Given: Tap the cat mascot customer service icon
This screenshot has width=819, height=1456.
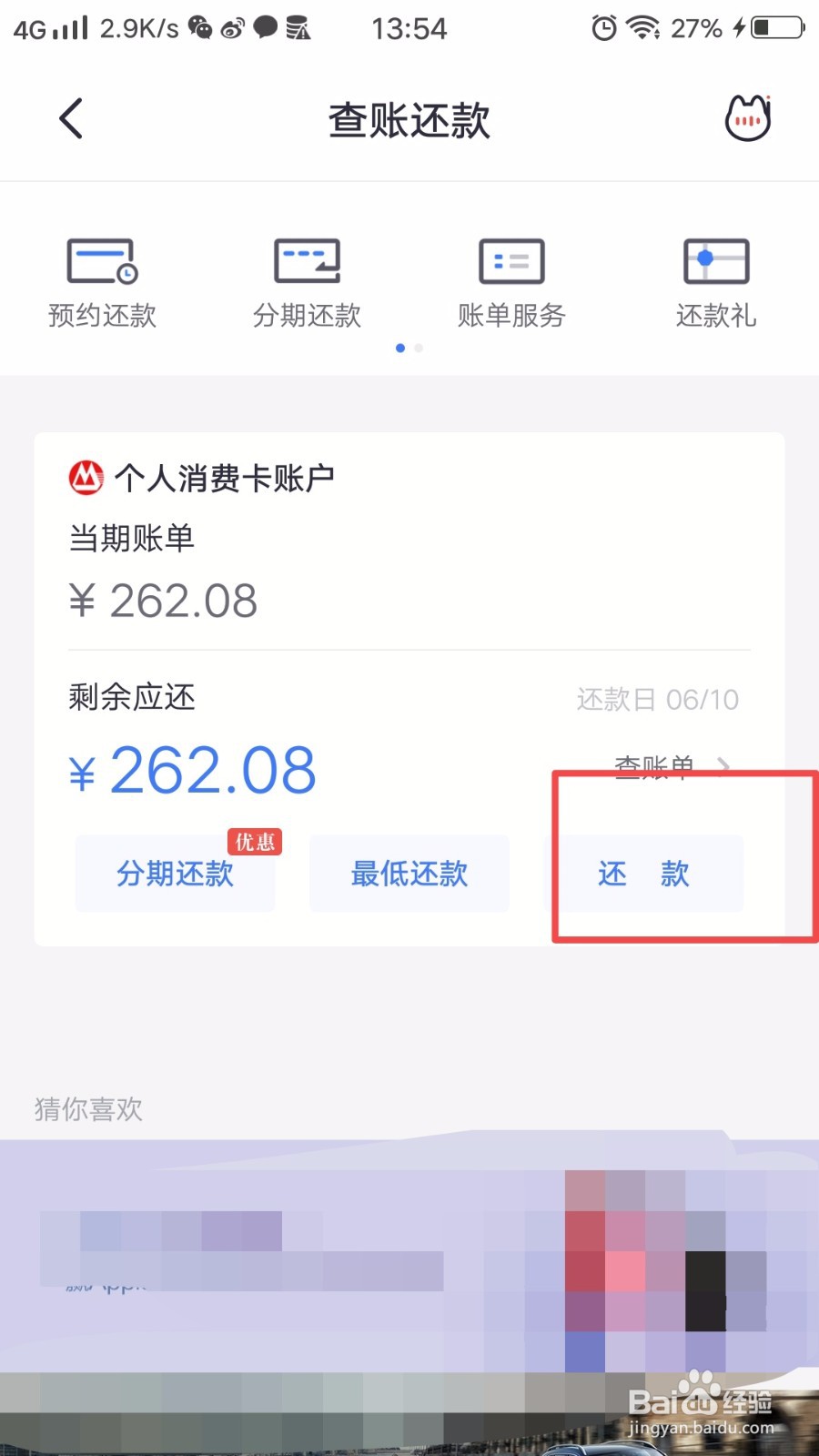Looking at the screenshot, I should [746, 118].
